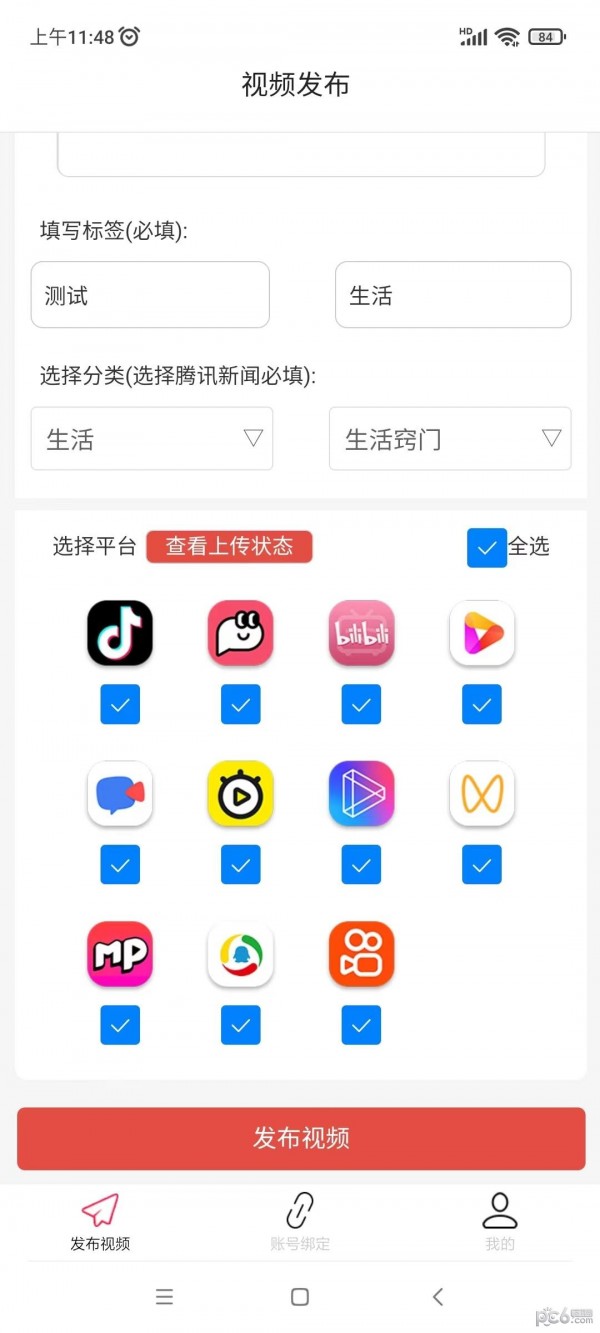Uncheck the yellow stopwatch platform checkbox

click(240, 865)
